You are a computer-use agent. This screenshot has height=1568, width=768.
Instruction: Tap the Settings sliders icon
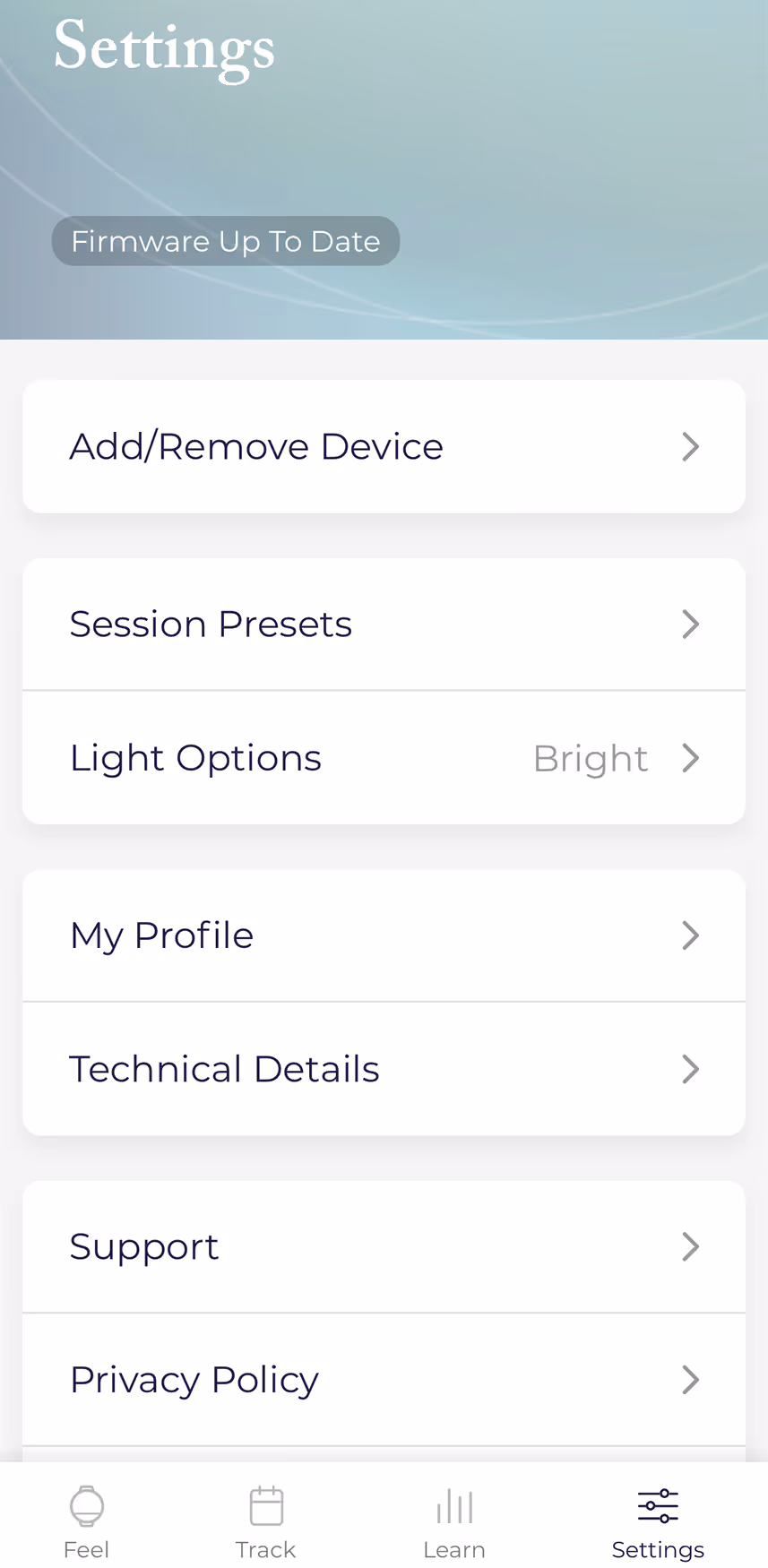[x=658, y=1505]
